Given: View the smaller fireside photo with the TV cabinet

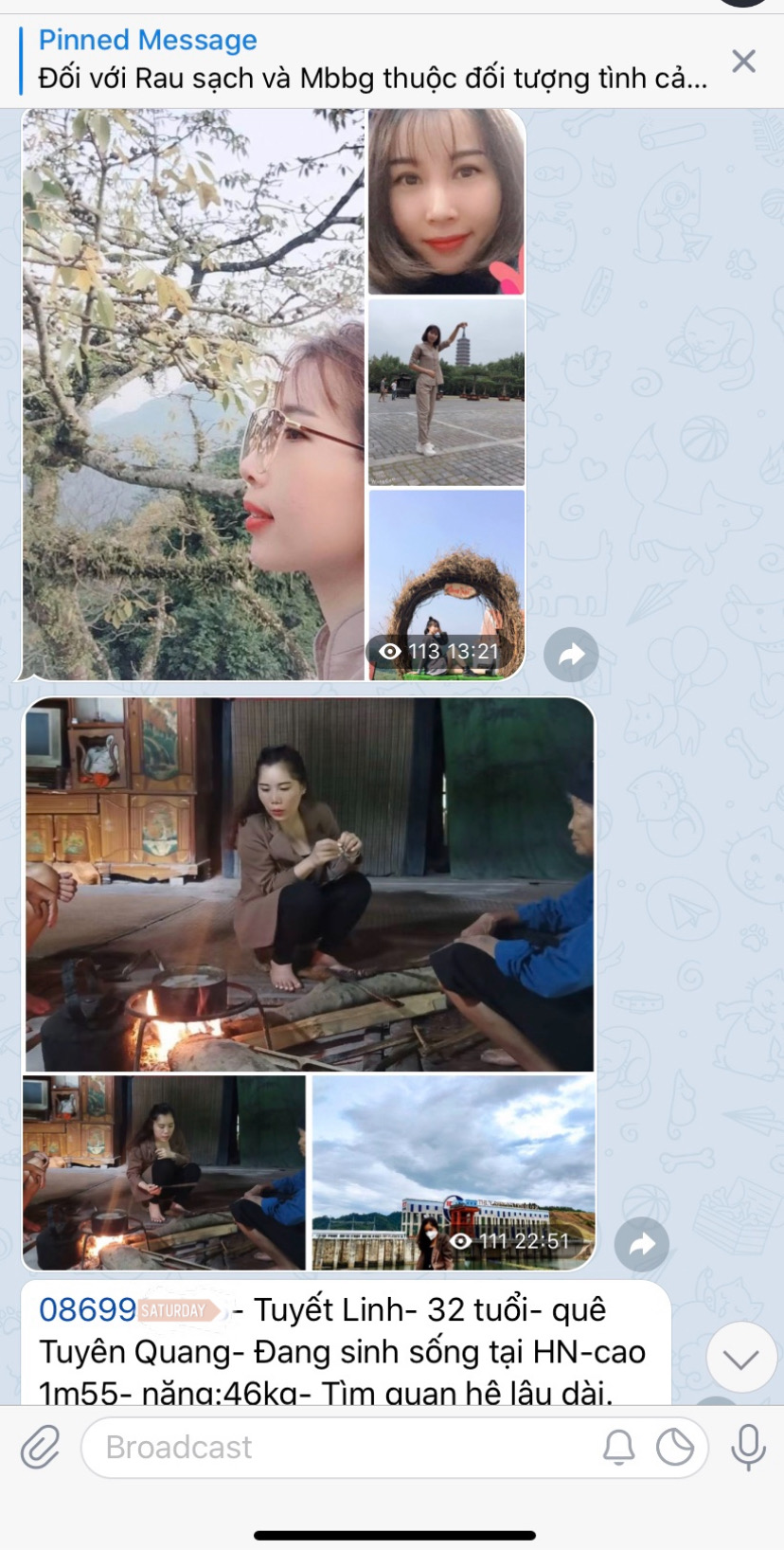Looking at the screenshot, I should coord(165,1172).
